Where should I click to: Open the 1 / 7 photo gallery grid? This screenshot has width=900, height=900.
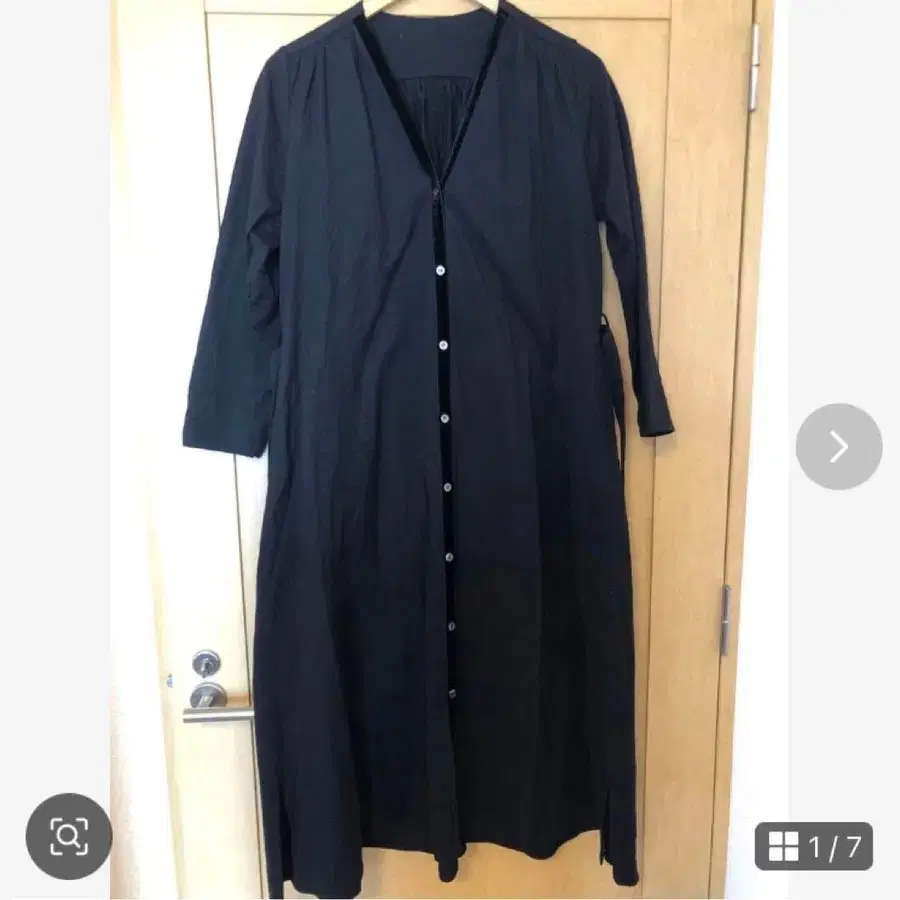click(x=813, y=847)
